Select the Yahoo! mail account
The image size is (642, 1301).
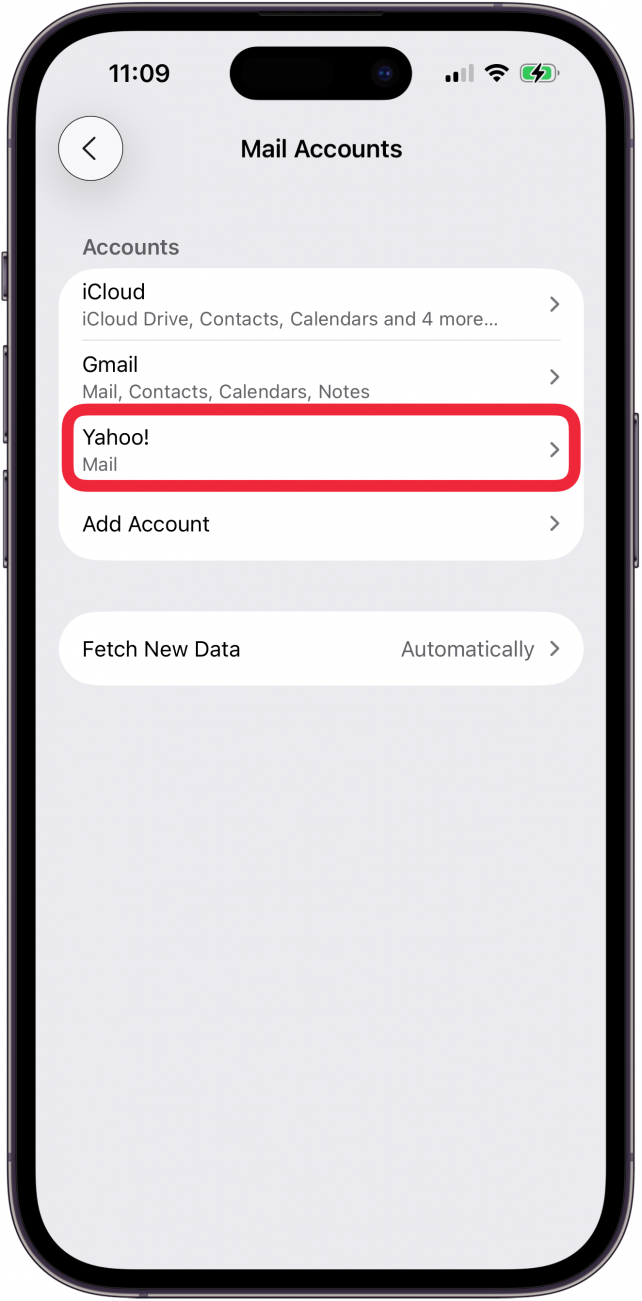coord(320,449)
